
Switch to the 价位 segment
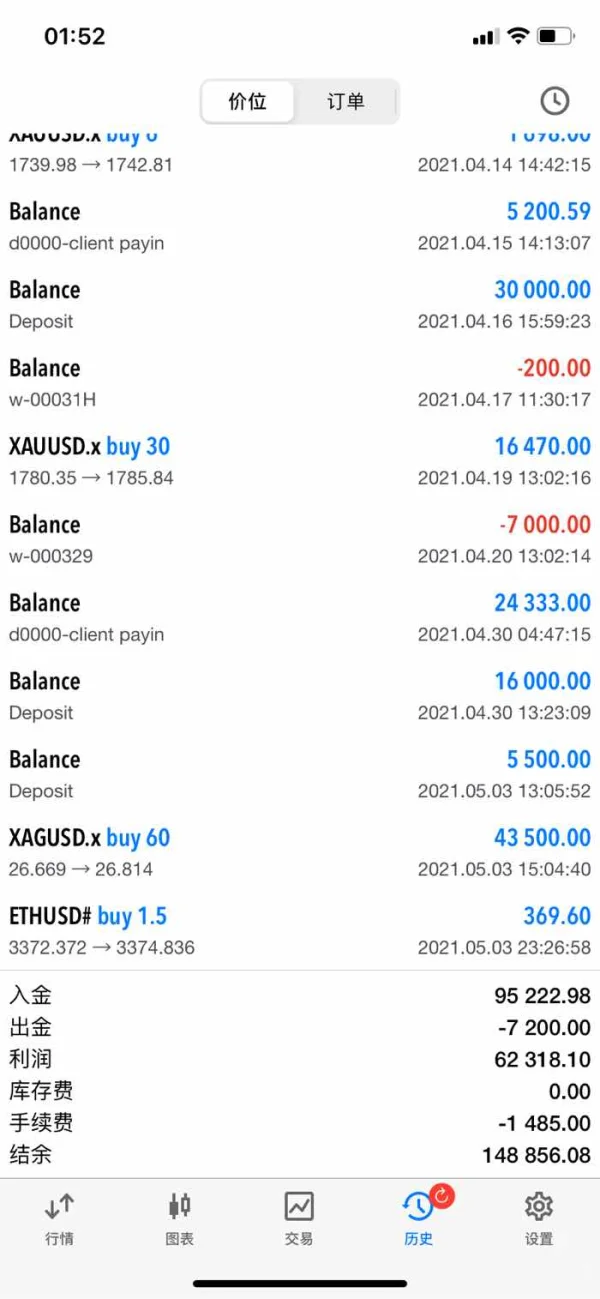[x=248, y=102]
